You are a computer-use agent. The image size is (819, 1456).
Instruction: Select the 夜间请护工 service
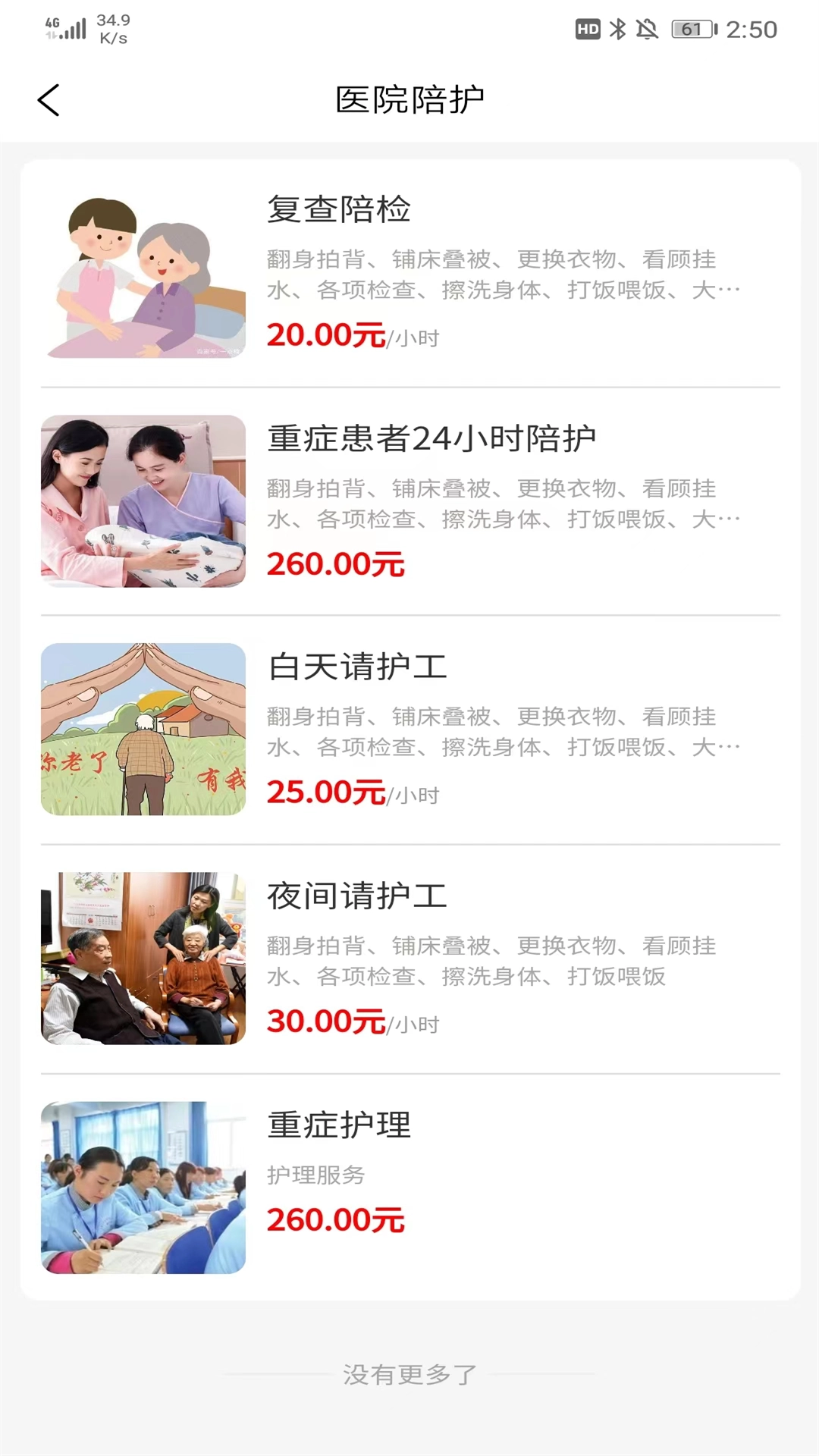pos(409,957)
